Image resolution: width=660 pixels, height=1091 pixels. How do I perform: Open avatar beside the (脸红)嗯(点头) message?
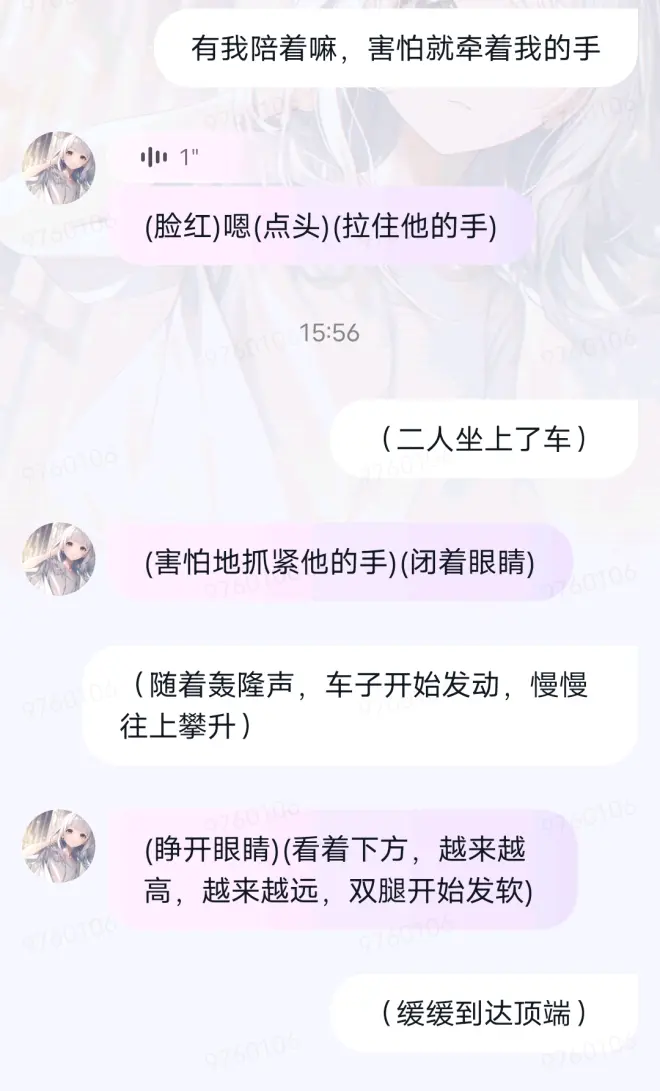(x=60, y=167)
